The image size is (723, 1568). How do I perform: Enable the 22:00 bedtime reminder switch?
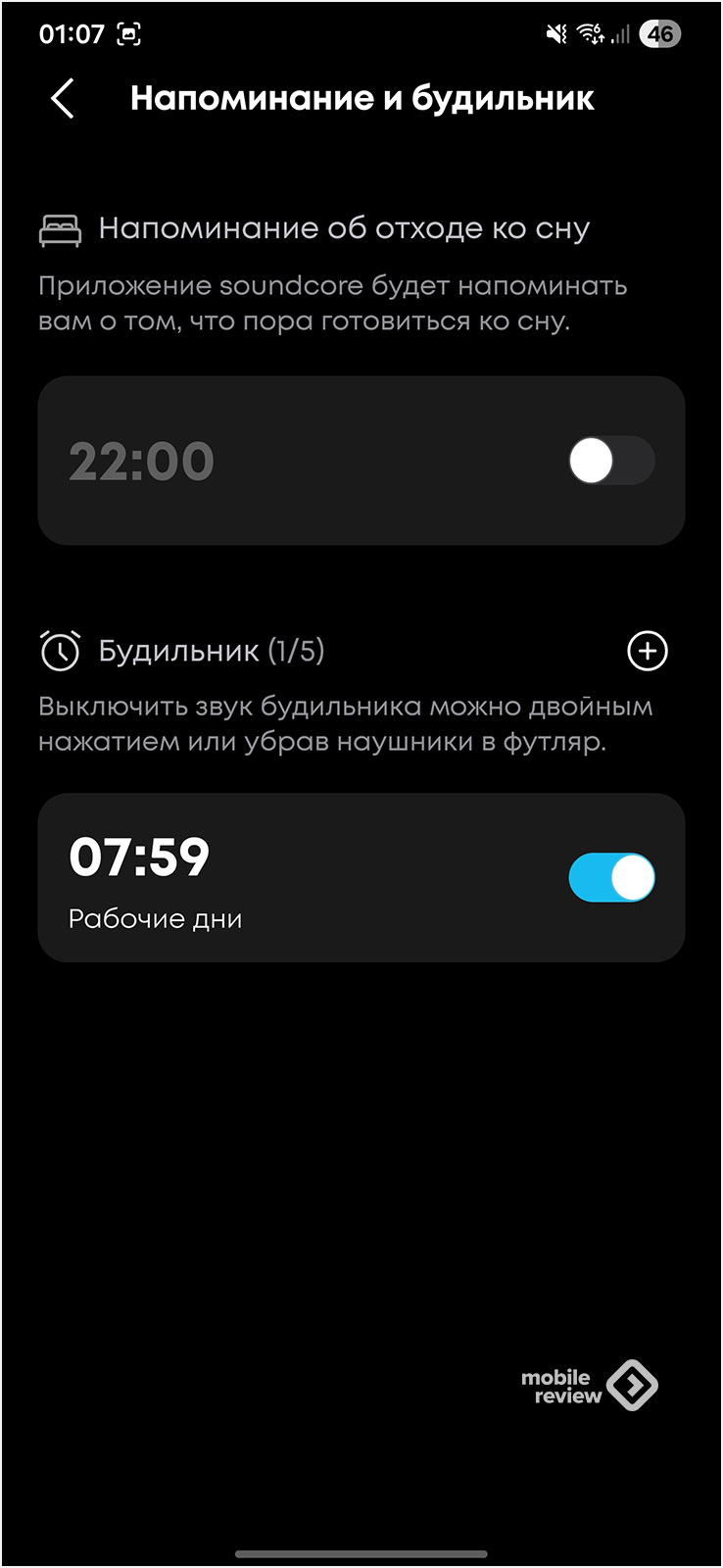pyautogui.click(x=611, y=461)
